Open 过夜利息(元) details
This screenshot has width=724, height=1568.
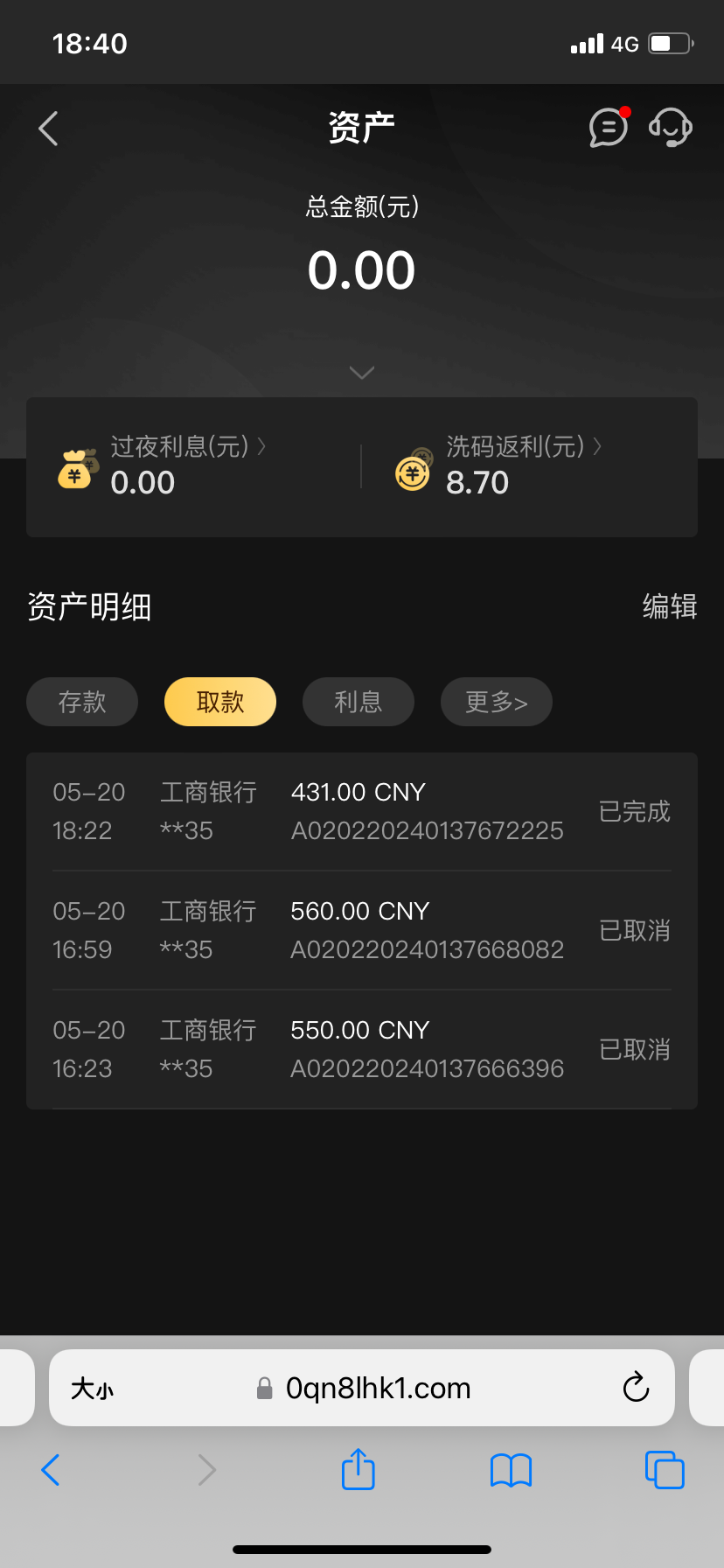pyautogui.click(x=188, y=447)
